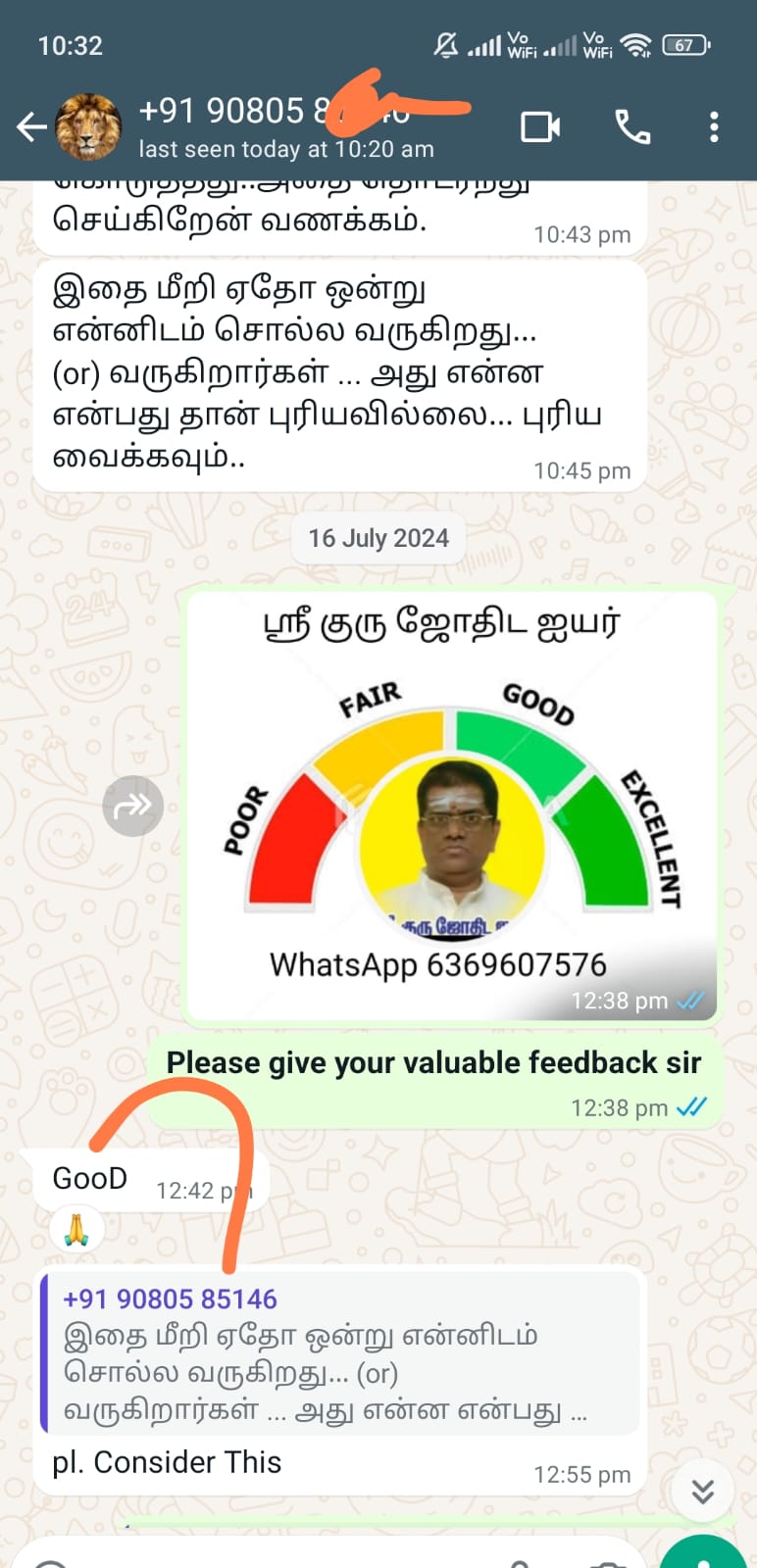The width and height of the screenshot is (757, 1568).
Task: Start a video call with this contact
Action: [x=540, y=127]
